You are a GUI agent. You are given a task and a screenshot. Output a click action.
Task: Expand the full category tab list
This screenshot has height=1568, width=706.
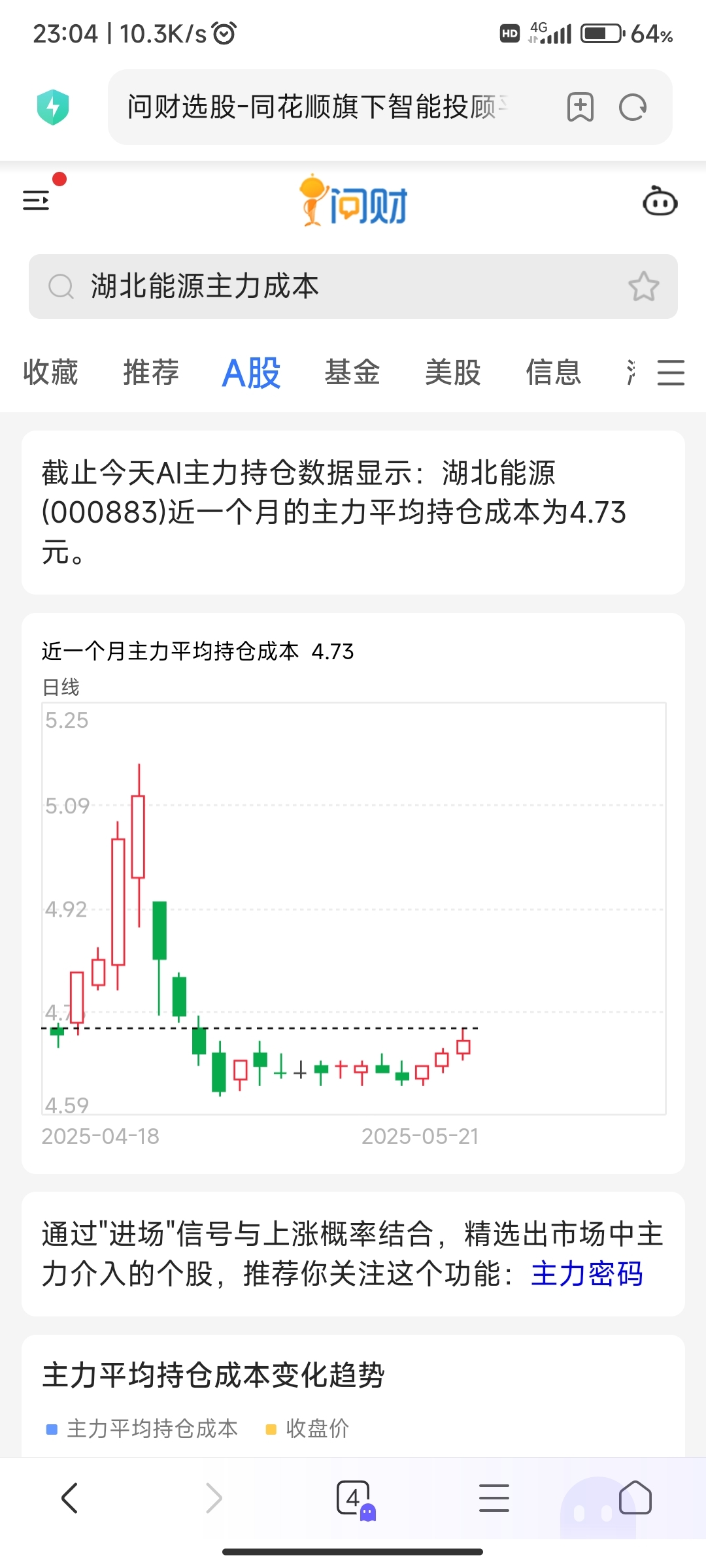coord(671,372)
